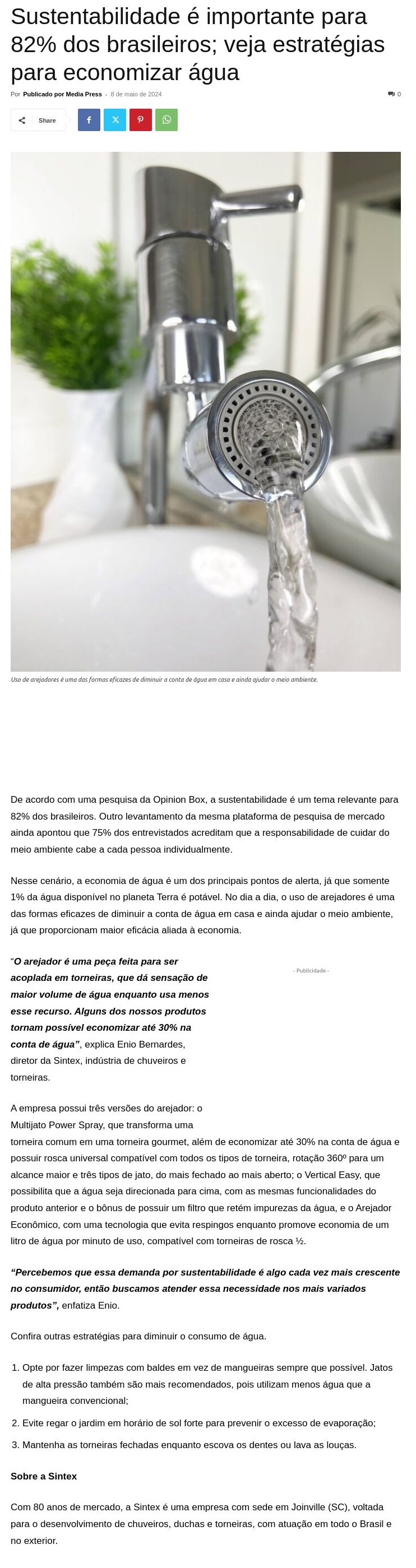The width and height of the screenshot is (416, 1568).
Task: Send the article via WhatsApp
Action: pos(167,120)
